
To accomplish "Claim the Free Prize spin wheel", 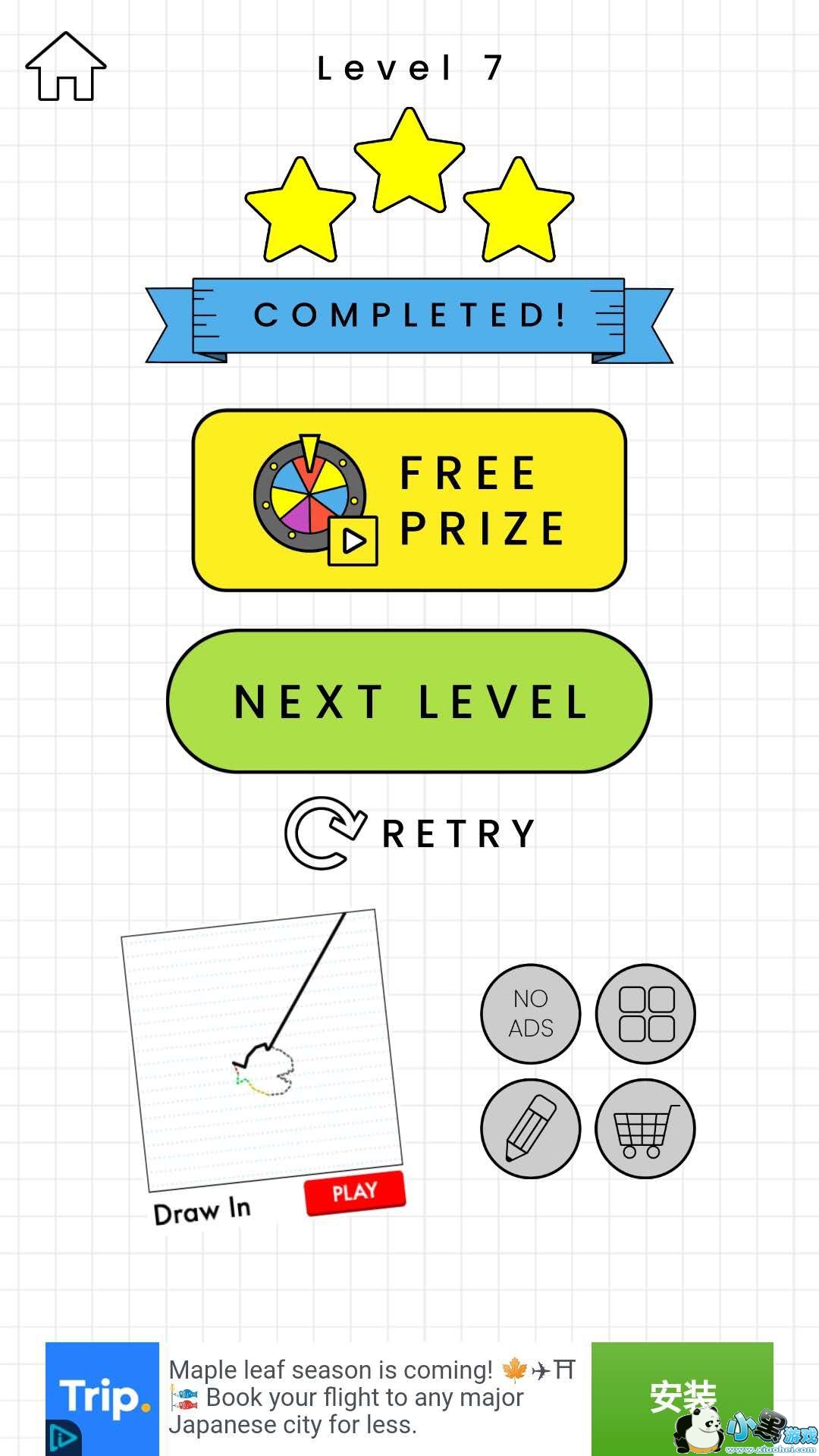I will tap(409, 500).
